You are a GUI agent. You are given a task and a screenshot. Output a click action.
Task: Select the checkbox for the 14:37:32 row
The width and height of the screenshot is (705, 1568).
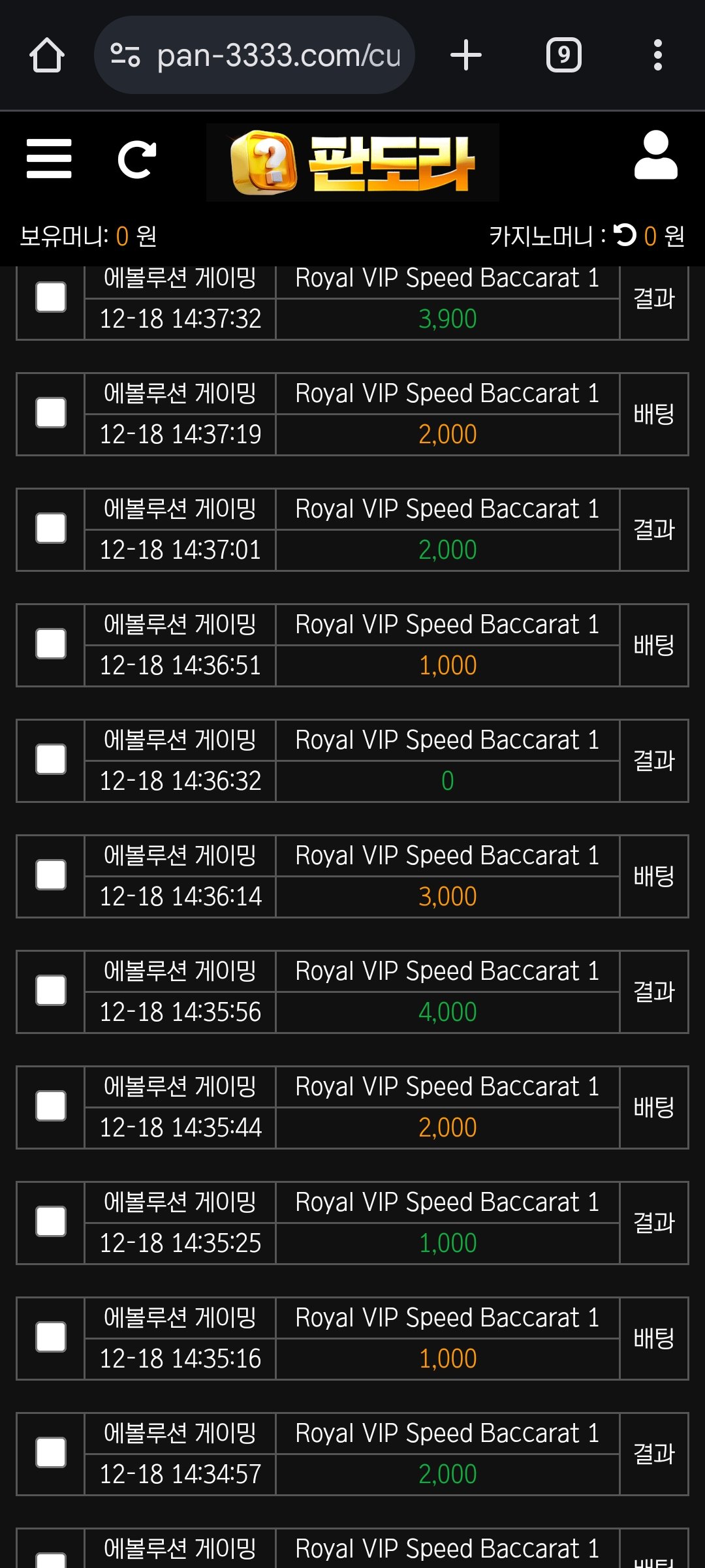51,298
